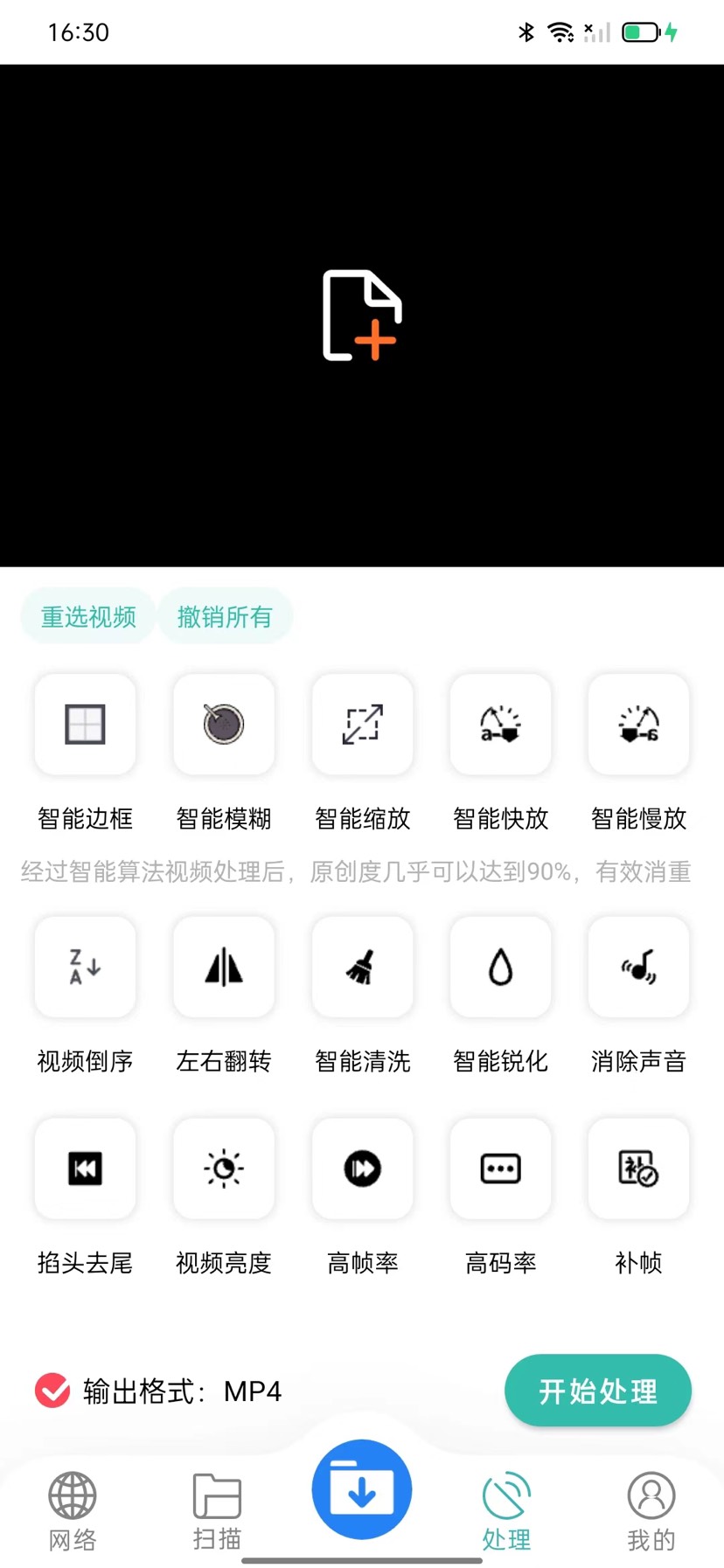
Task: Apply 智能快放 speed-up
Action: (x=500, y=725)
